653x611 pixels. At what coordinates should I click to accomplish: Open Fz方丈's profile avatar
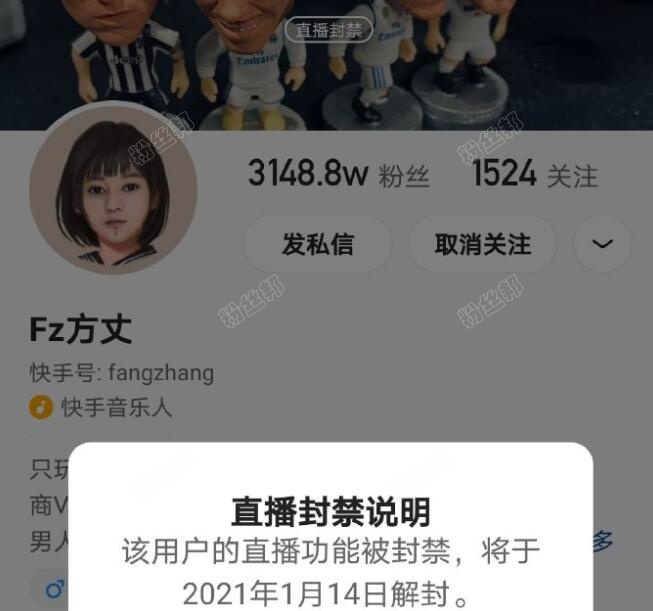click(113, 188)
